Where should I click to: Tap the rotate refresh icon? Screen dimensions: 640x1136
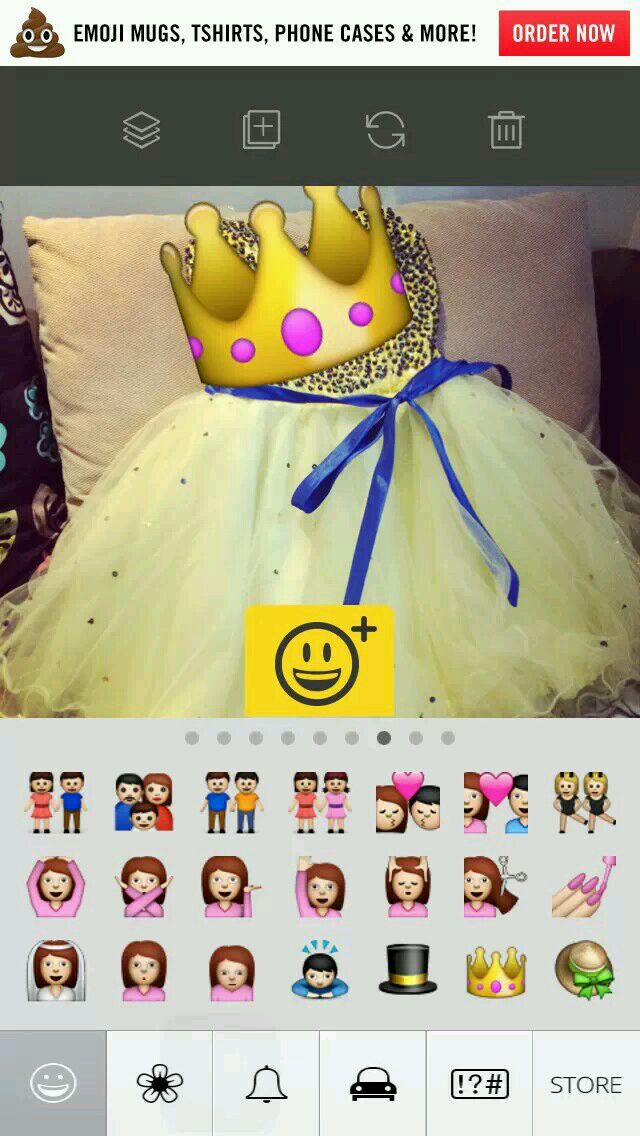coord(385,130)
